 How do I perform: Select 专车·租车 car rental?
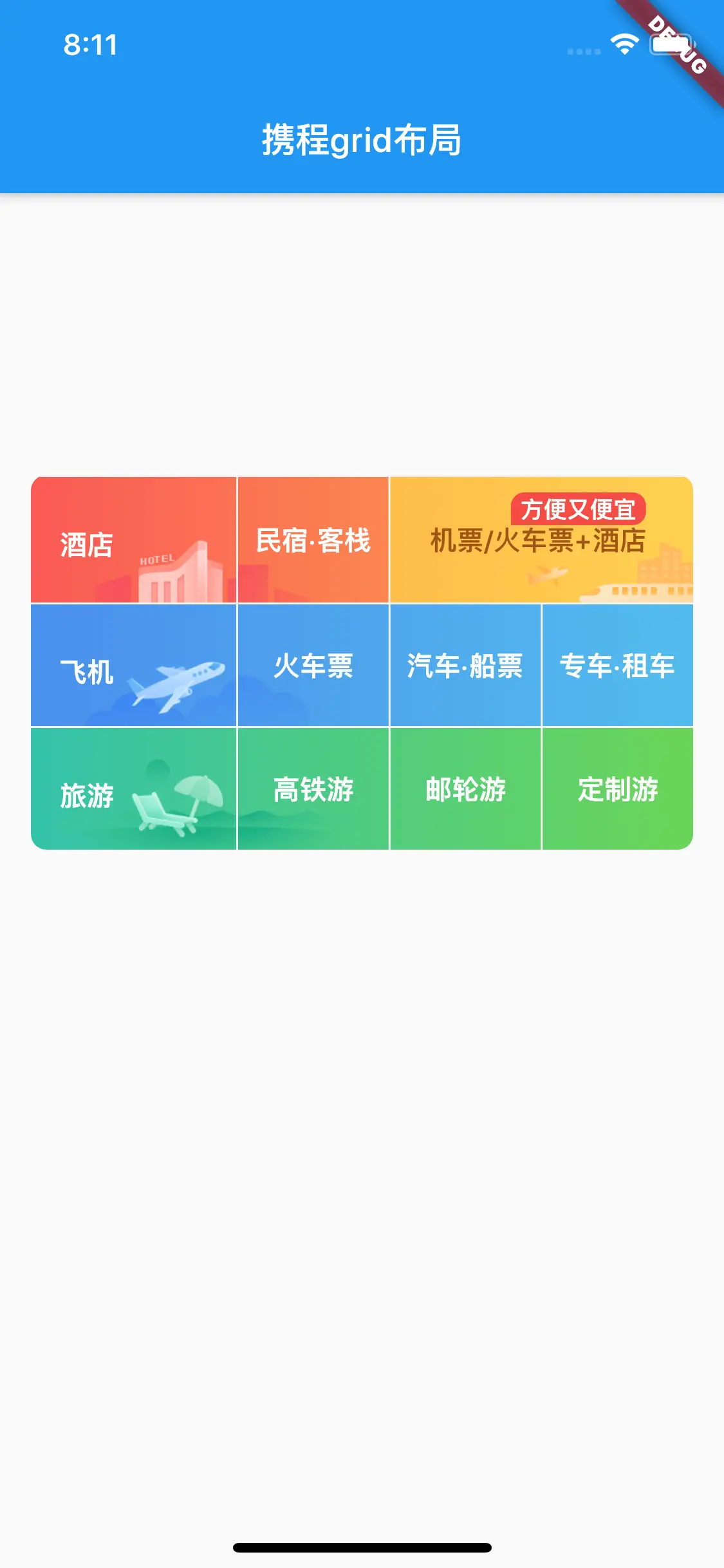(618, 666)
